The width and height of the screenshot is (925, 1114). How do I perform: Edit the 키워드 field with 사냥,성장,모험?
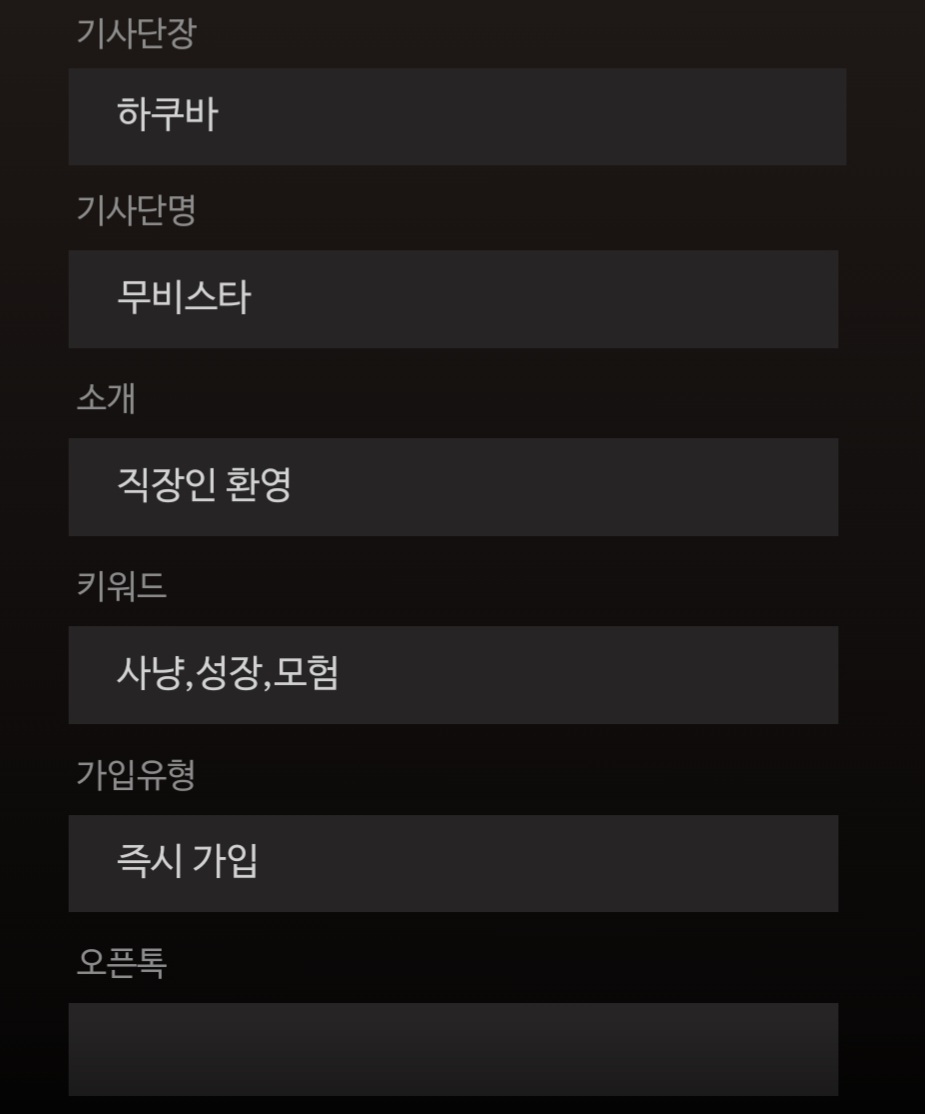[452, 675]
